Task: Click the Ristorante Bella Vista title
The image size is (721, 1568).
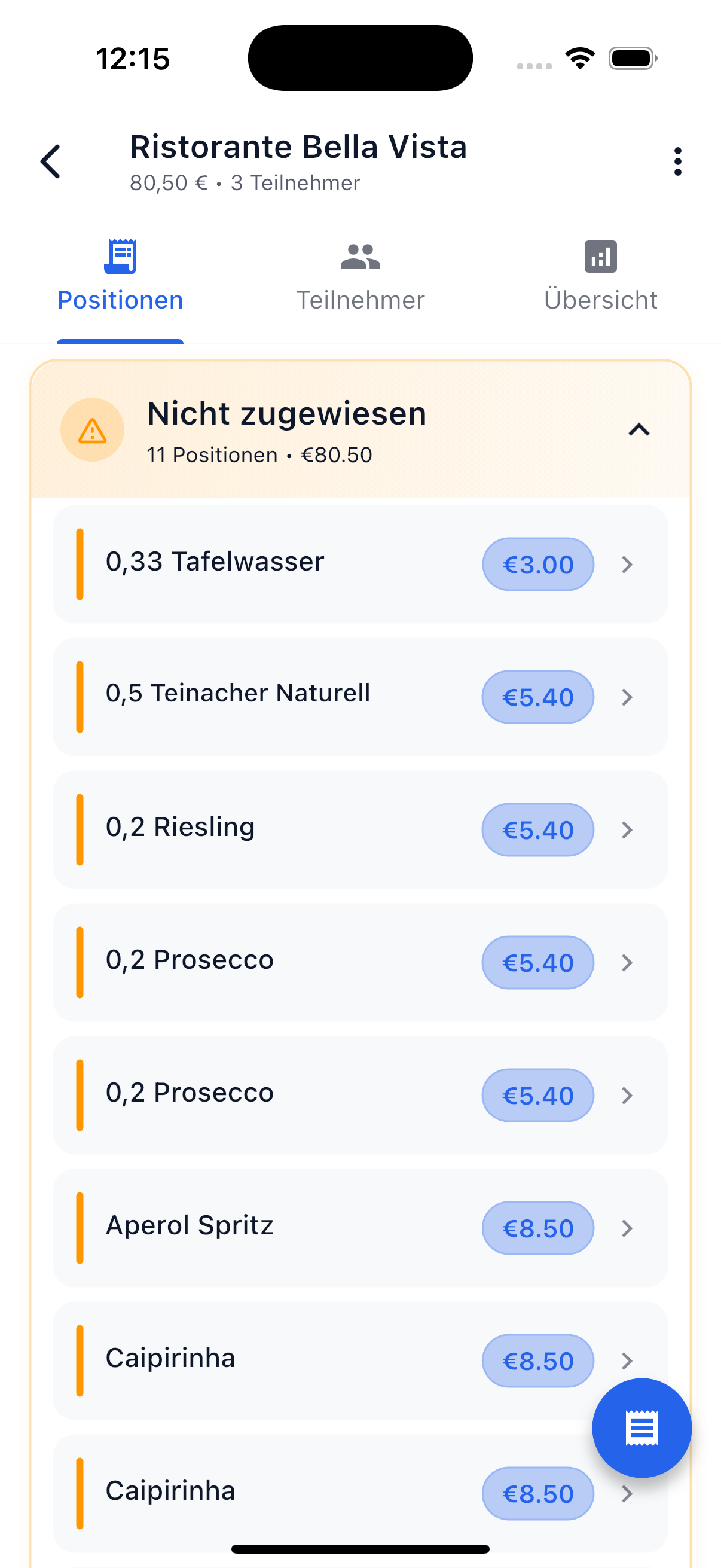Action: point(299,146)
